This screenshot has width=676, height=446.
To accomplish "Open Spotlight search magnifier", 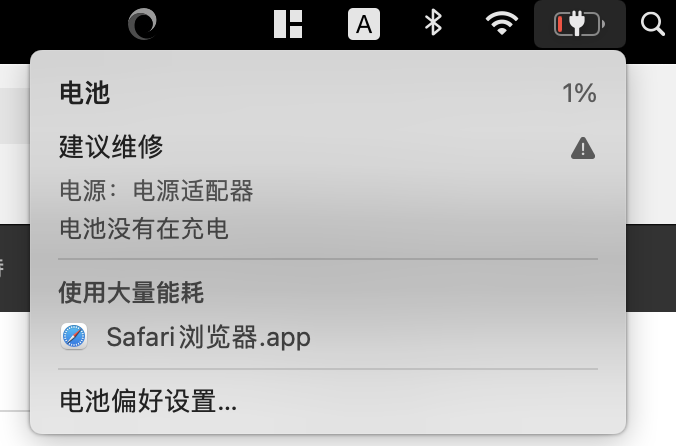I will pos(653,24).
